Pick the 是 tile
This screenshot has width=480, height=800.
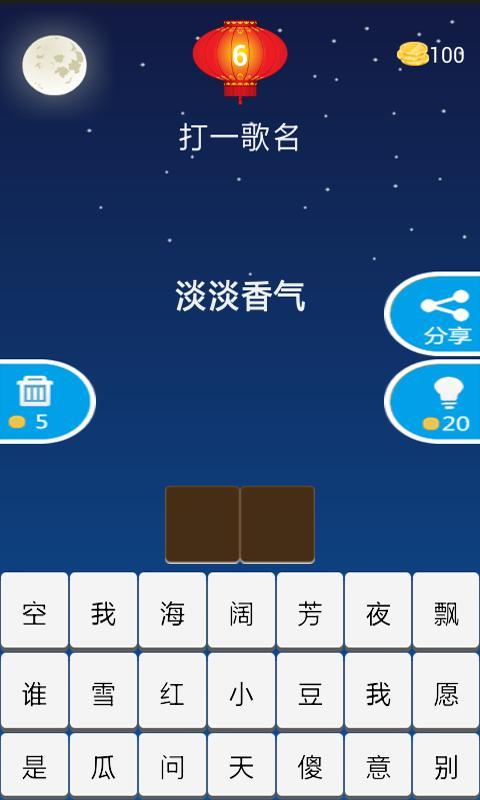34,765
